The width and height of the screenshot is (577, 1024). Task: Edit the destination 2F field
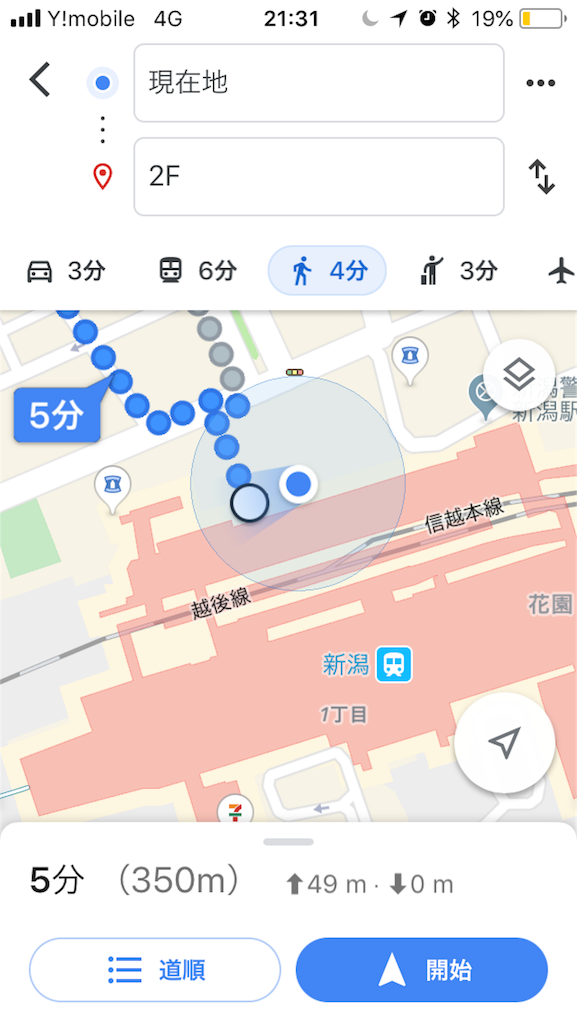click(319, 176)
